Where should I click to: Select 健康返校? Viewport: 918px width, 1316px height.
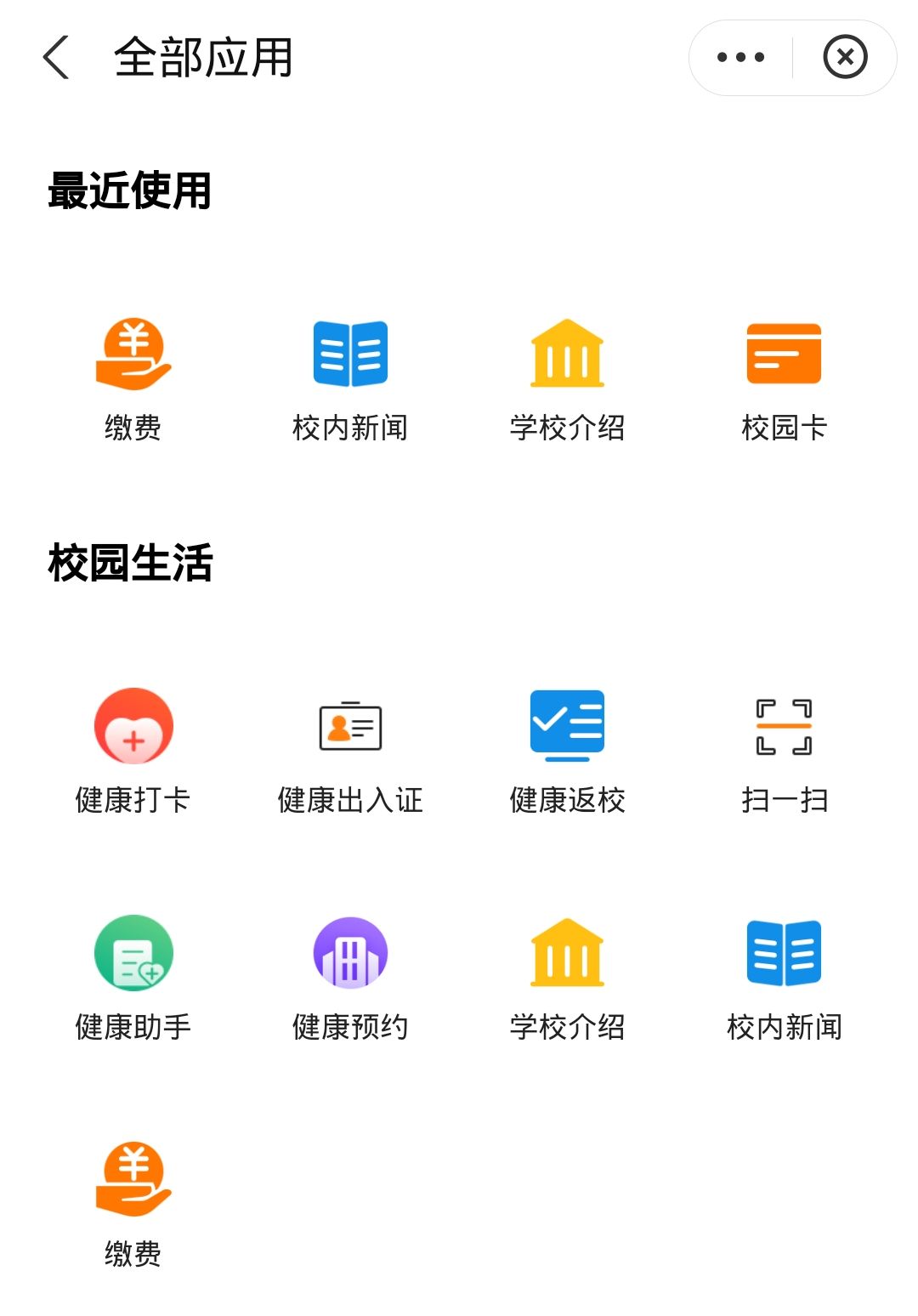567,750
